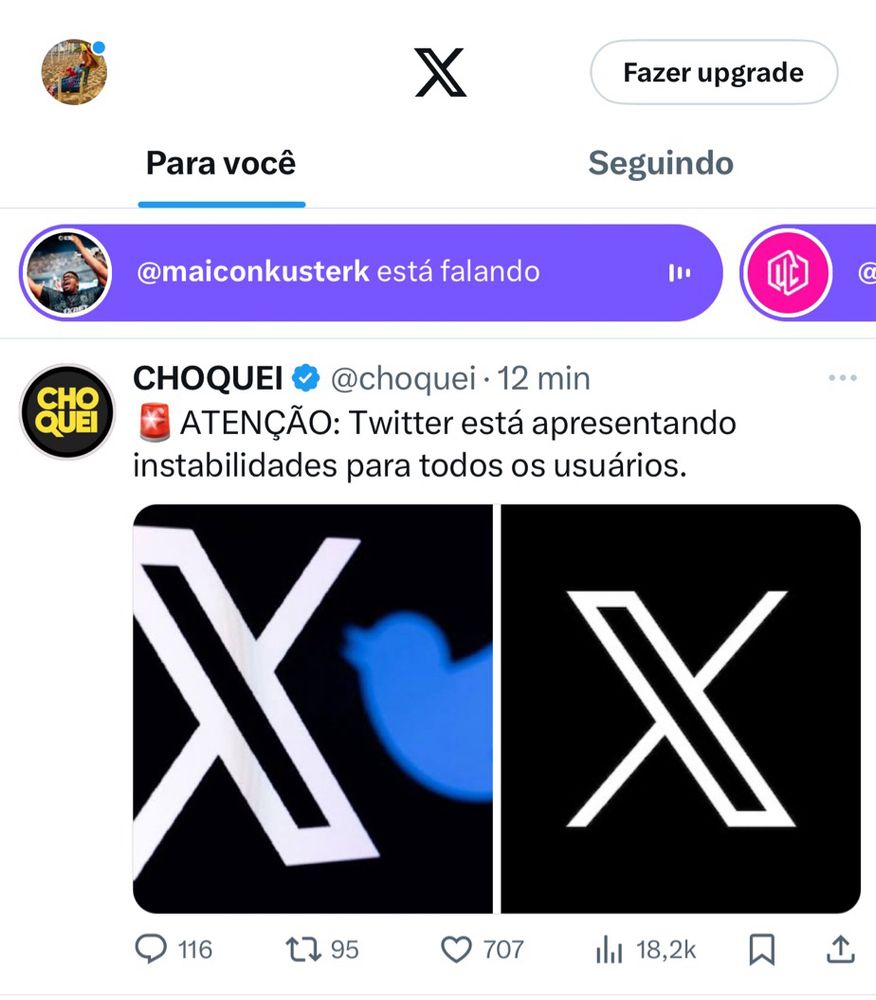Open the pink-avatar live space
876x1000 pixels.
pos(786,272)
